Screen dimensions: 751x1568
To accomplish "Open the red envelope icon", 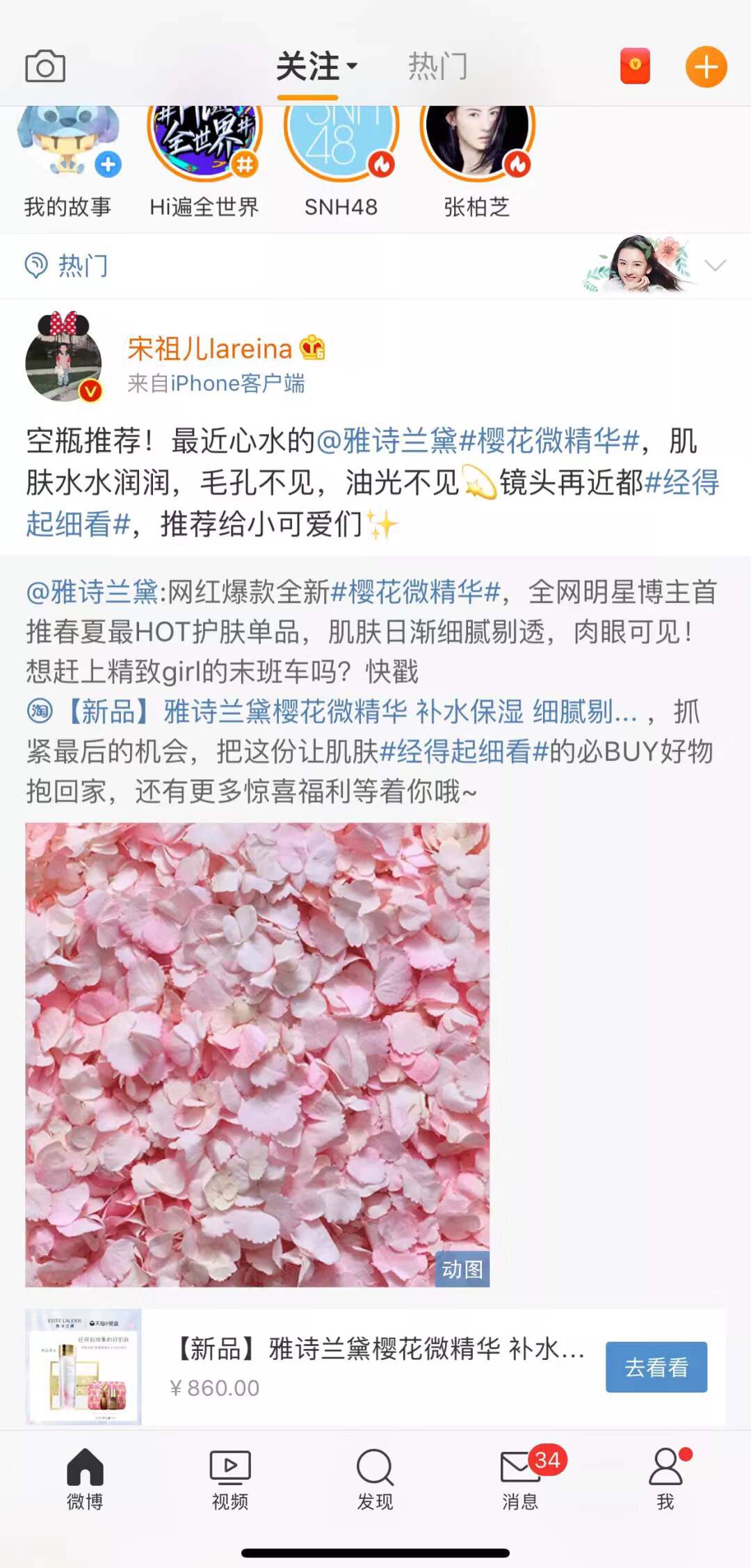I will point(634,67).
